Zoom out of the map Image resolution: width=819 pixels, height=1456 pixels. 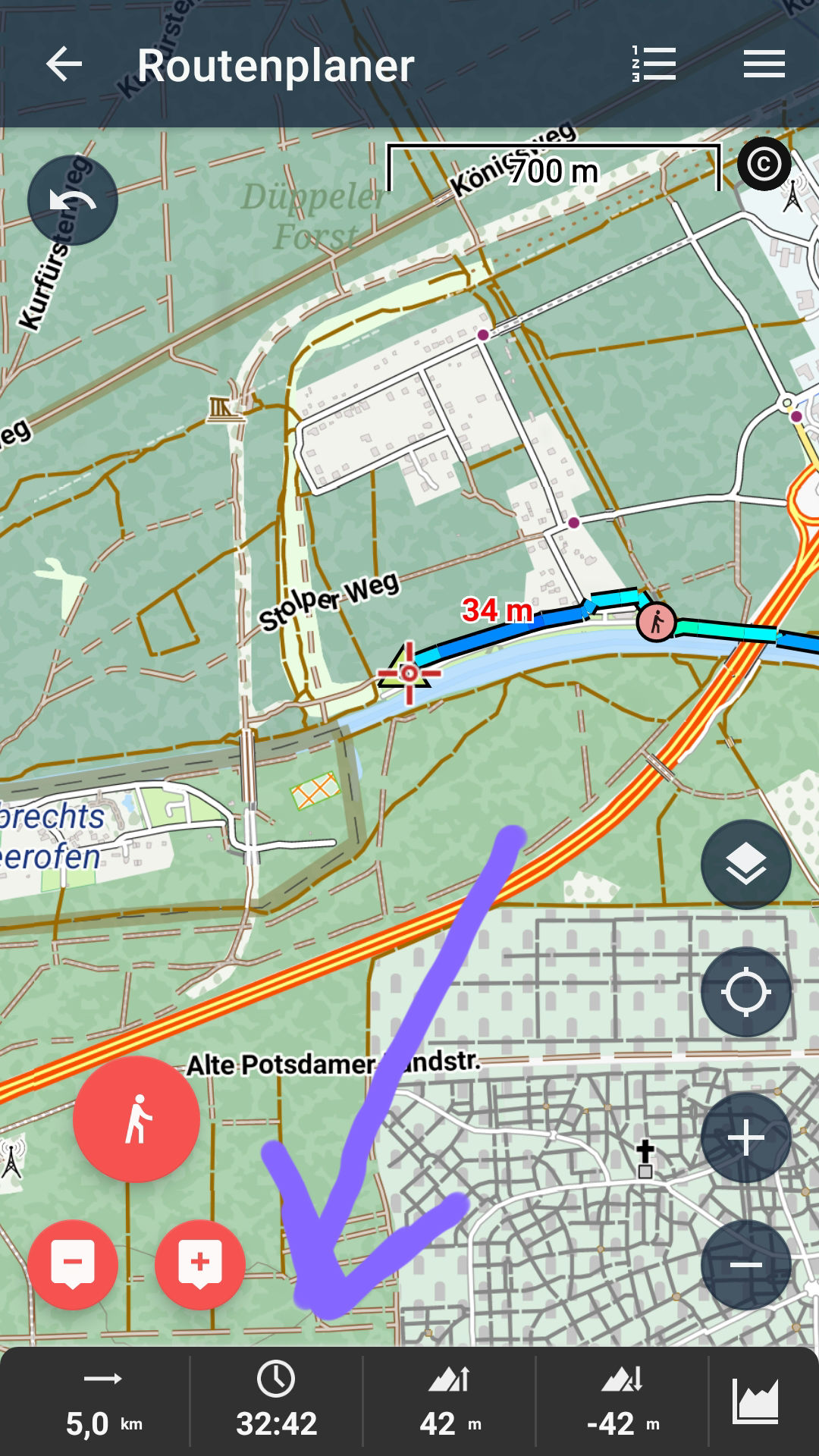[x=746, y=1265]
